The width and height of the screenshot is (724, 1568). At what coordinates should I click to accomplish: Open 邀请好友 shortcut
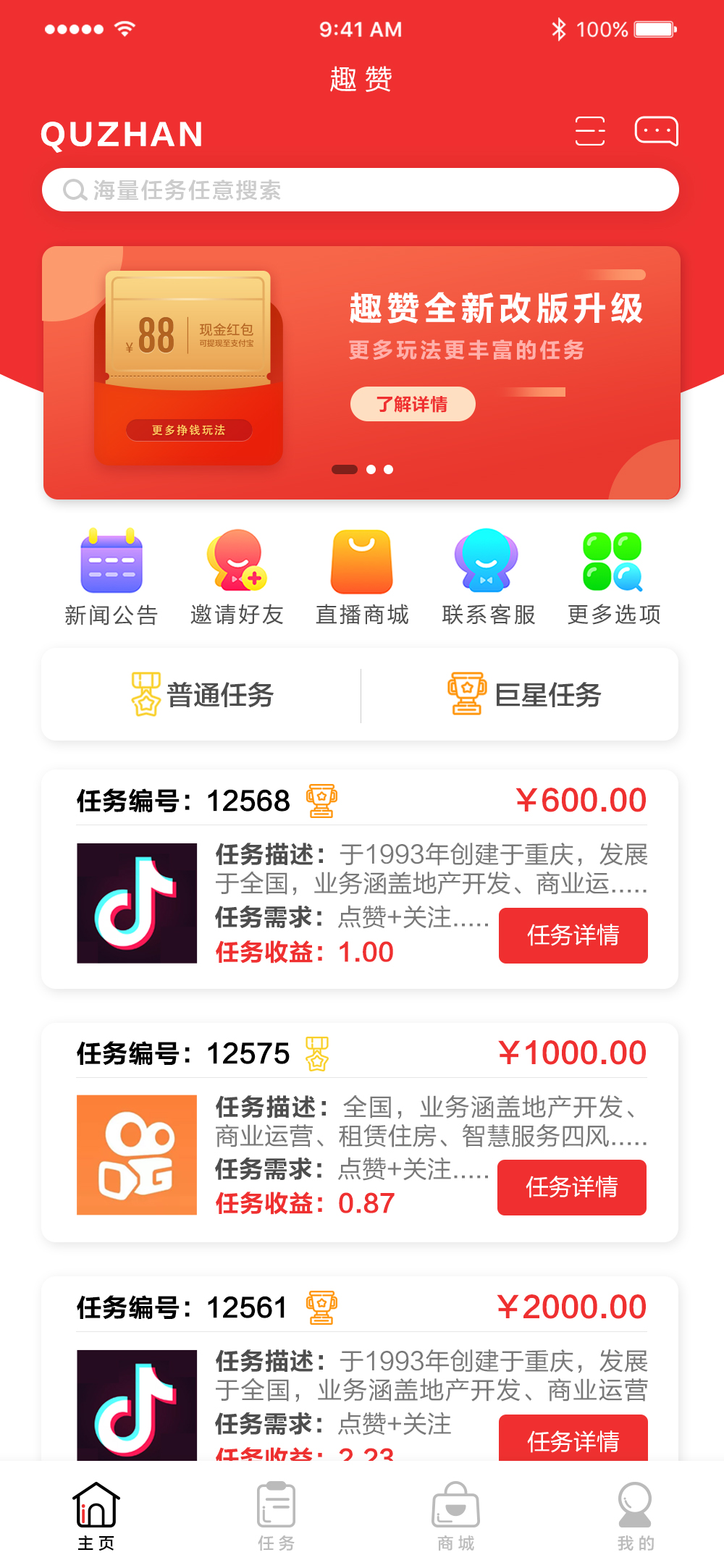237,577
